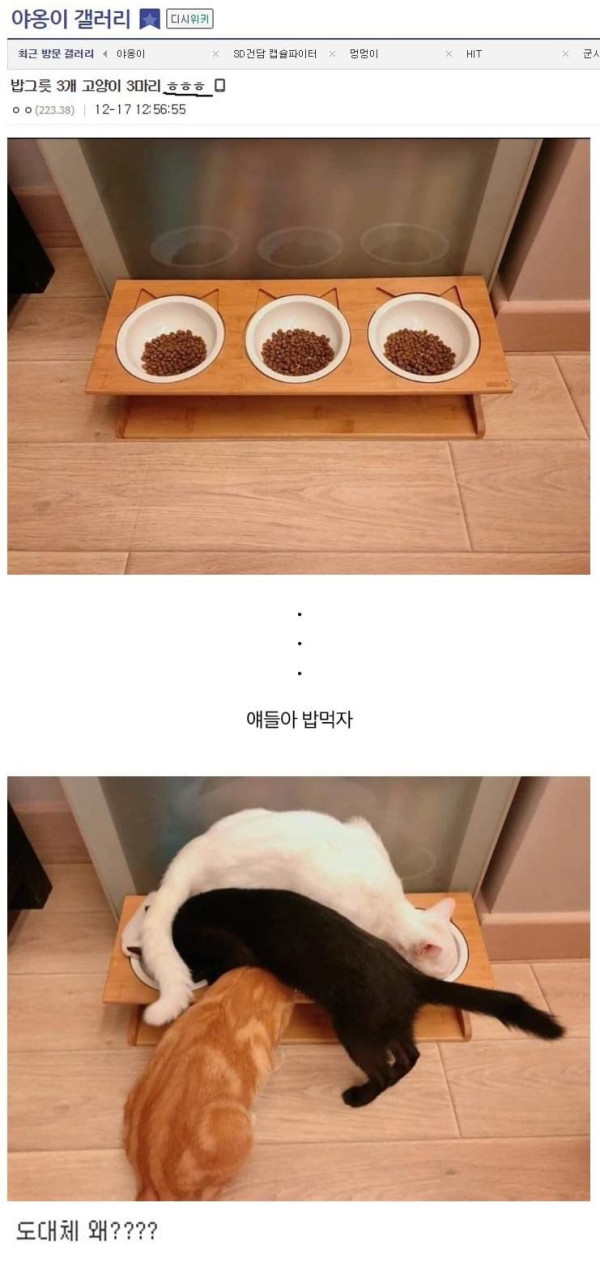This screenshot has width=600, height=1262.
Task: Add 야옹이 갤러리 to favorites with star
Action: pos(150,19)
